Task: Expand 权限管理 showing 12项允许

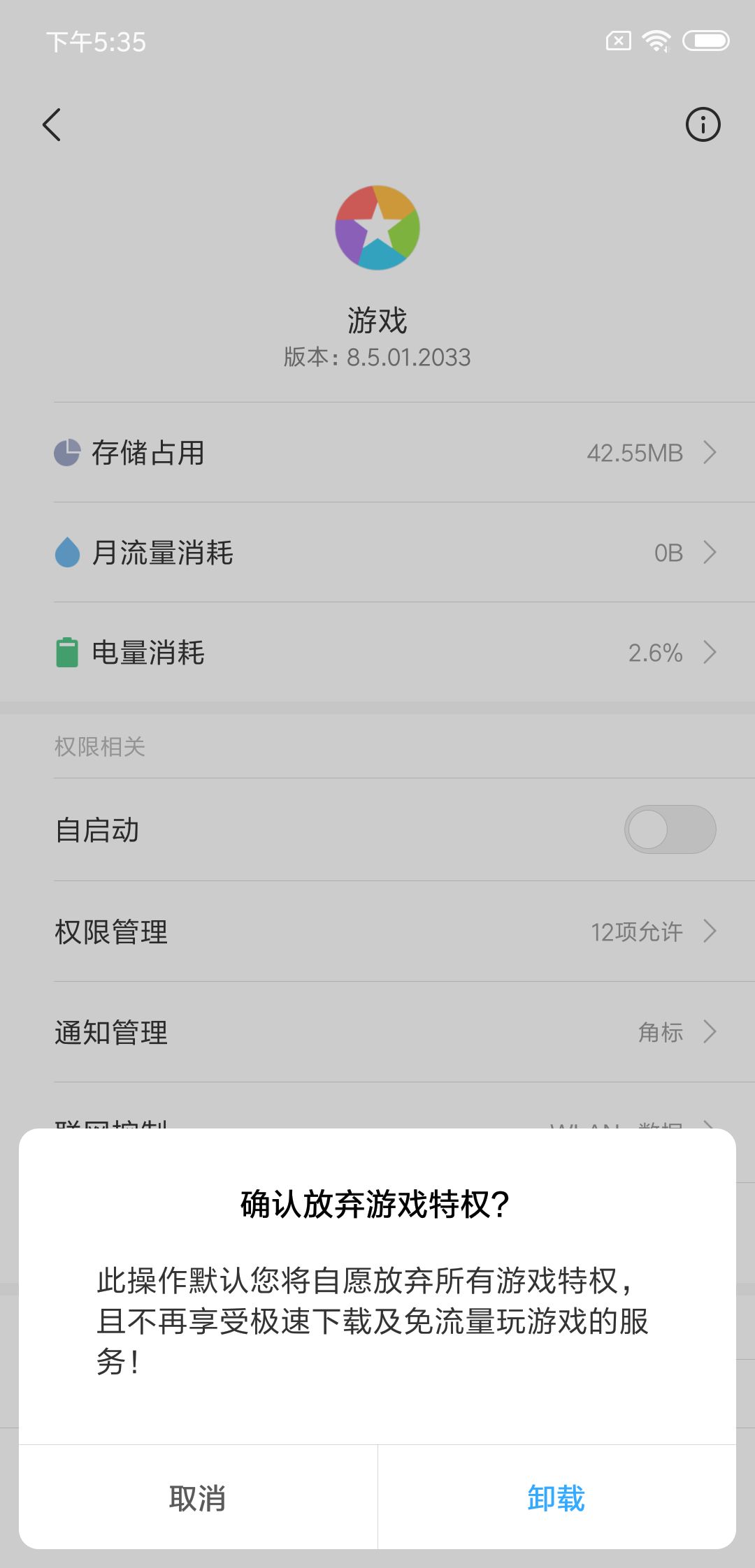Action: 377,931
